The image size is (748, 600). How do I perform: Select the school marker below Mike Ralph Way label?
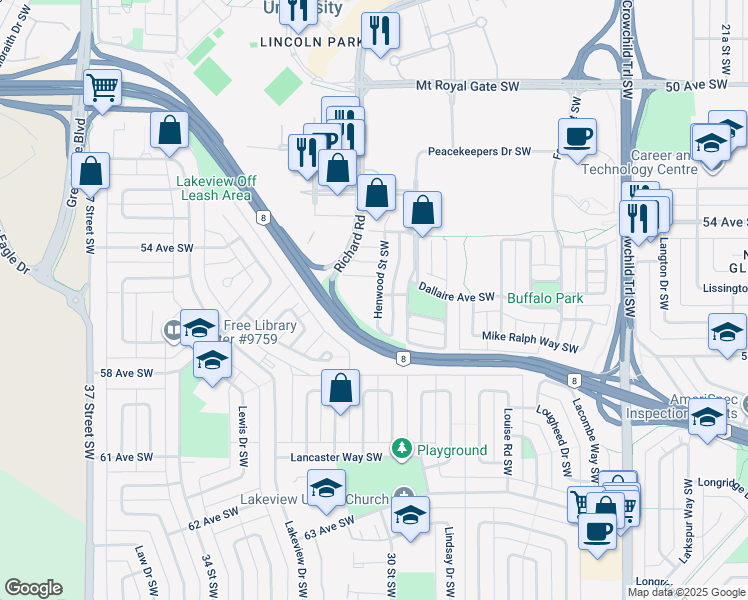tap(726, 332)
